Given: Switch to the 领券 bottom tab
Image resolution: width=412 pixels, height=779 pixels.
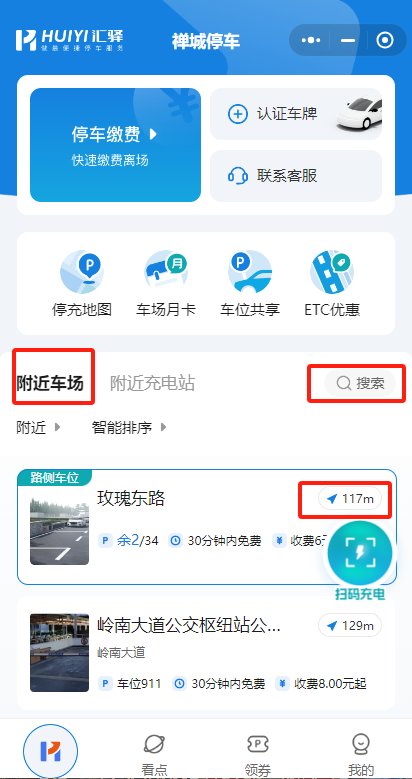Looking at the screenshot, I should 258,756.
